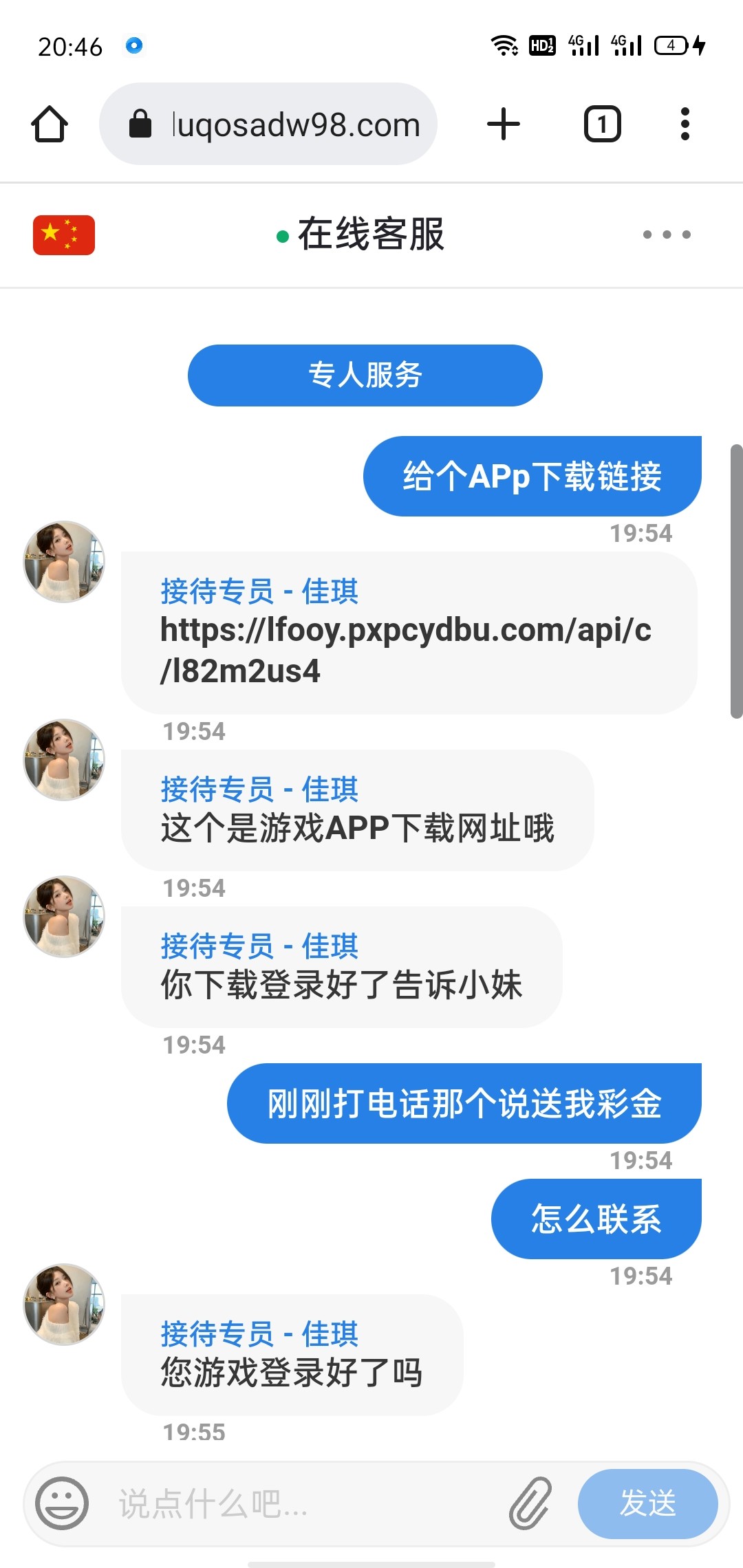Image resolution: width=743 pixels, height=1568 pixels.
Task: Attach a file with the paperclip icon
Action: click(x=530, y=1503)
